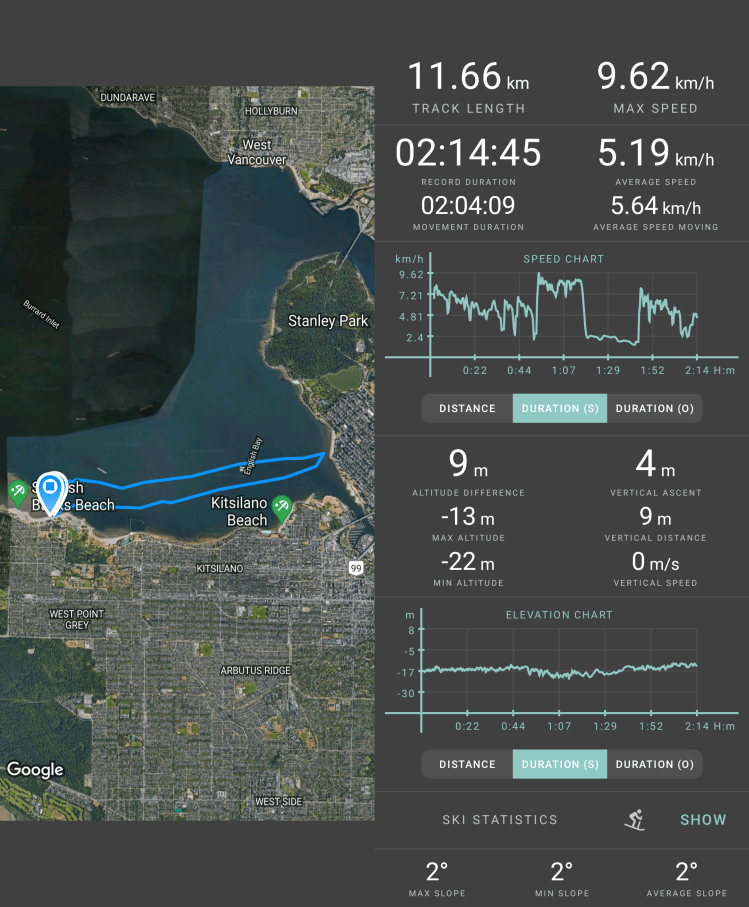Select Duration (O) under the elevation chart
The image size is (749, 907).
(654, 764)
